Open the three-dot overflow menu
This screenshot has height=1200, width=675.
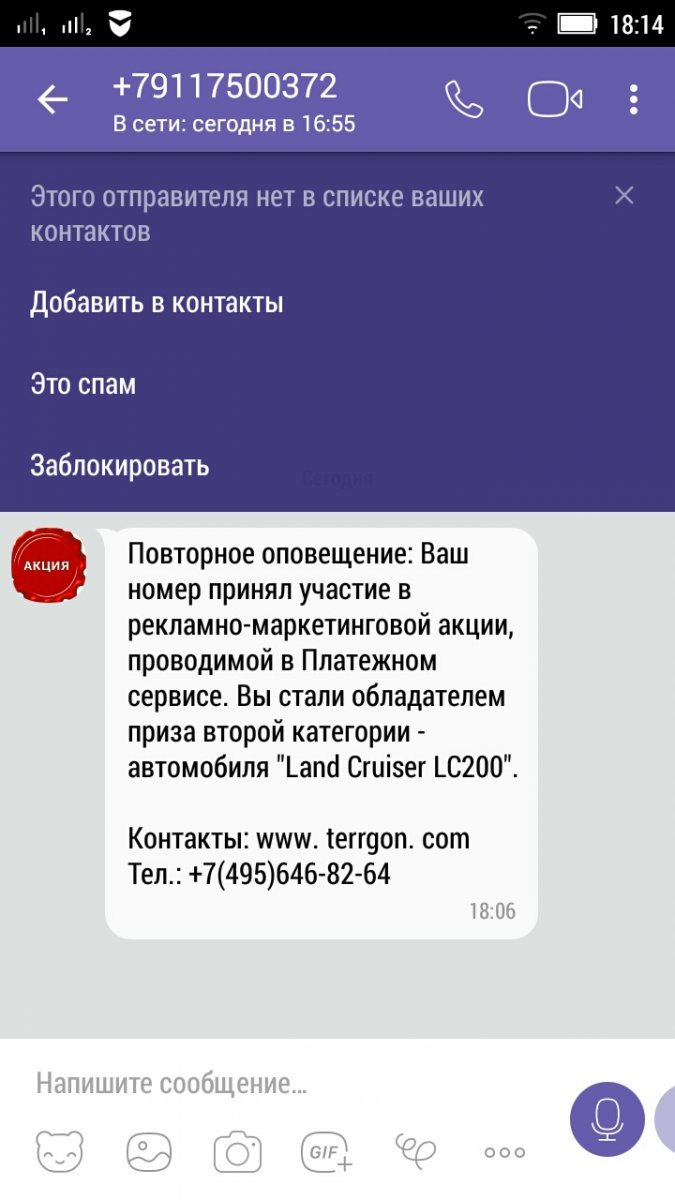(x=634, y=100)
